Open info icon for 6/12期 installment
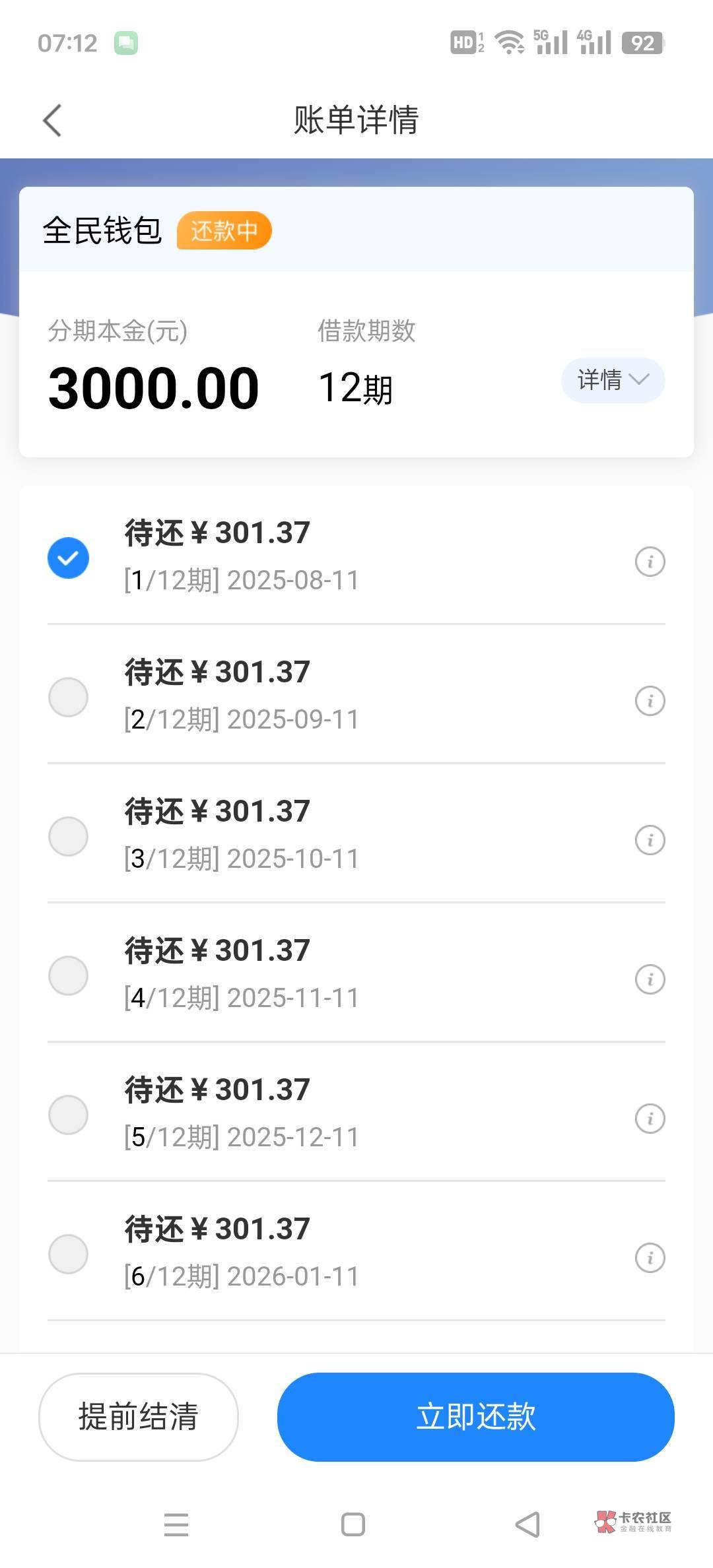 650,1258
